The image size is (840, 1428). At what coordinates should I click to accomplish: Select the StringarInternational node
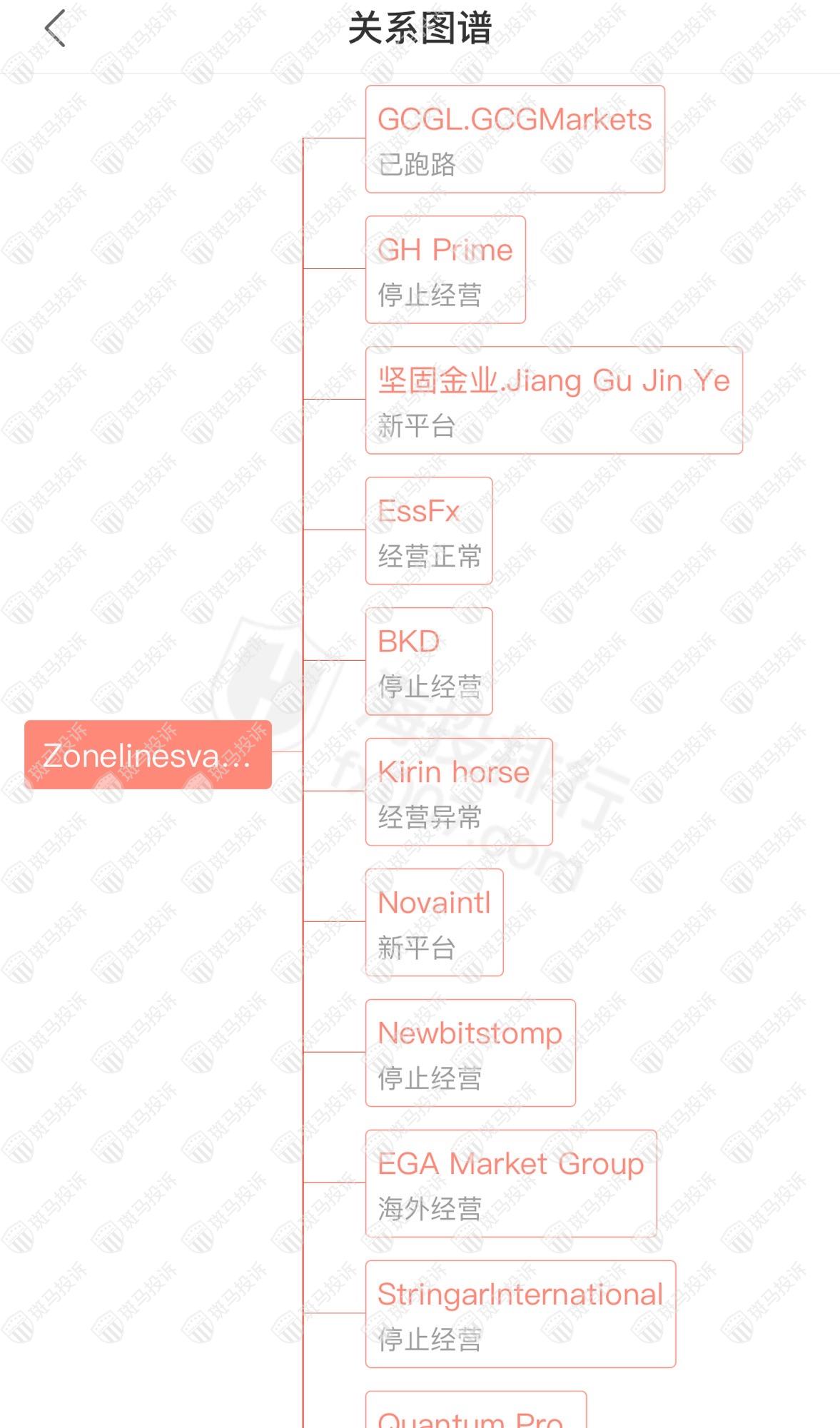(x=520, y=1315)
